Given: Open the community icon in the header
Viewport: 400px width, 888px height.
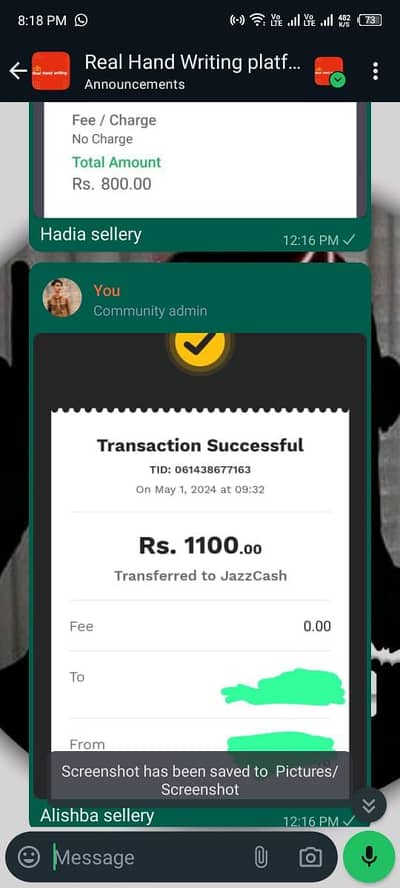Looking at the screenshot, I should (x=330, y=71).
